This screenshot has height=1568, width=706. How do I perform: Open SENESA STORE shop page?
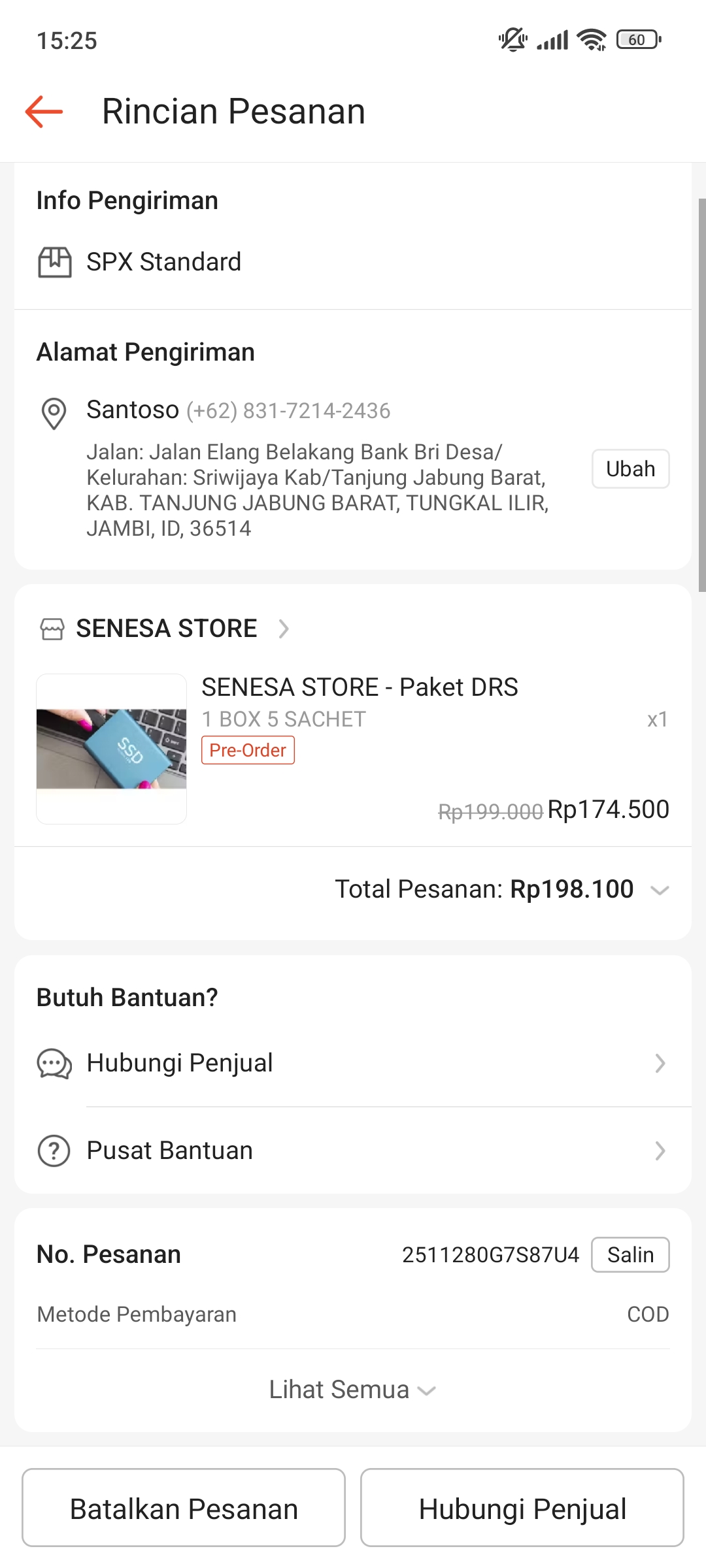(x=167, y=629)
